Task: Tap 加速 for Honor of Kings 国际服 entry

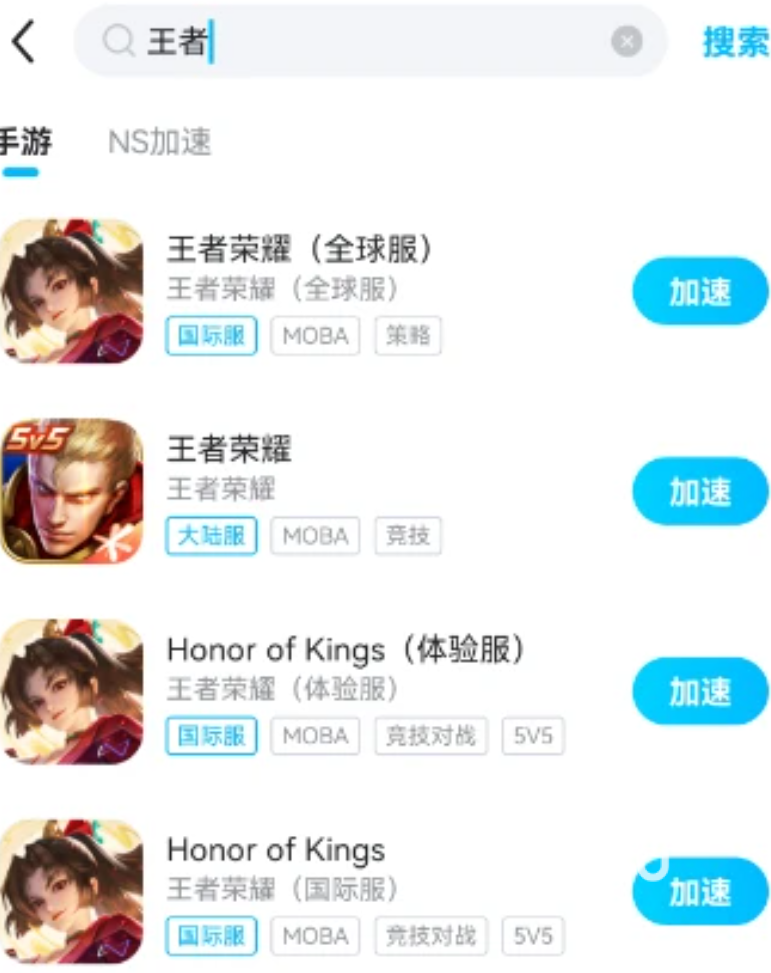Action: [700, 891]
